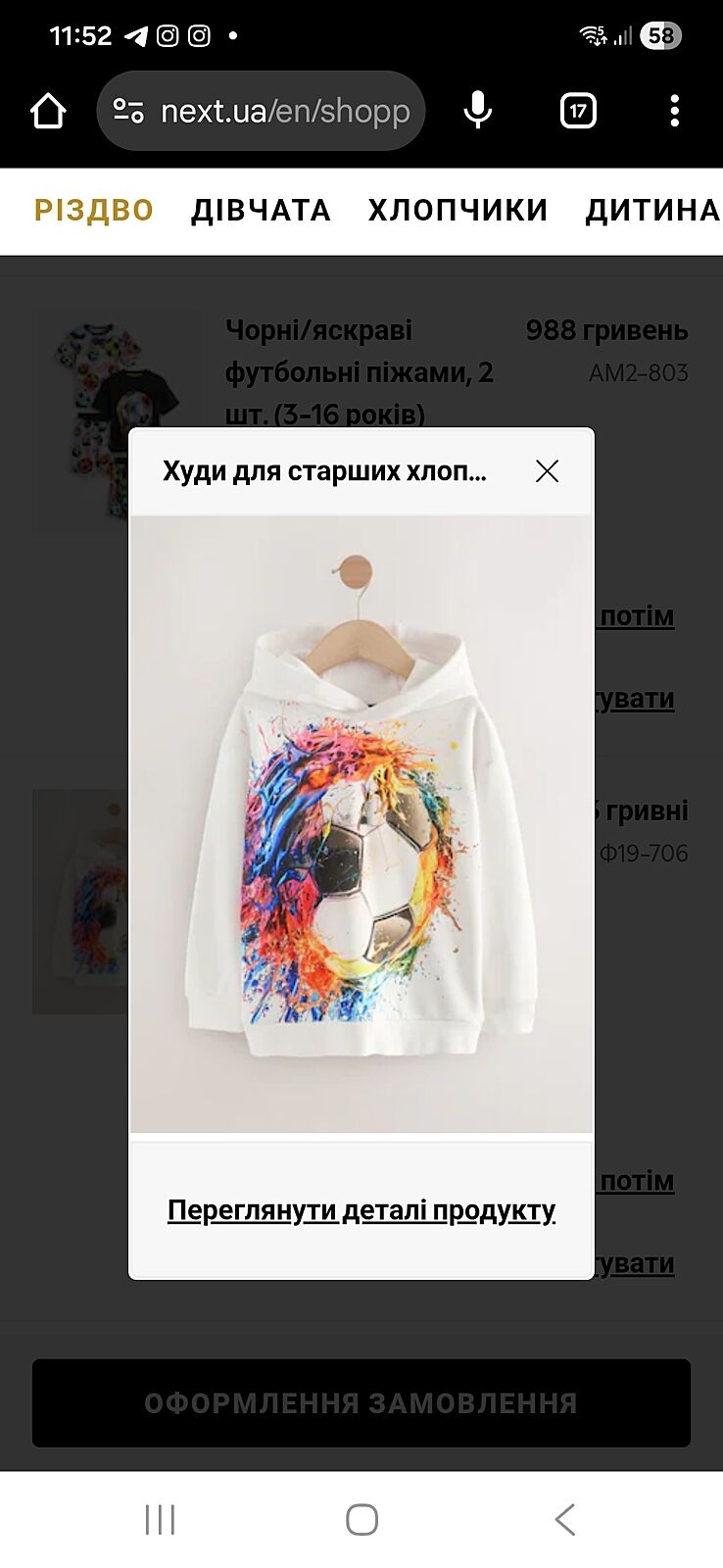
Task: Open browser overflow menu
Action: [x=674, y=111]
